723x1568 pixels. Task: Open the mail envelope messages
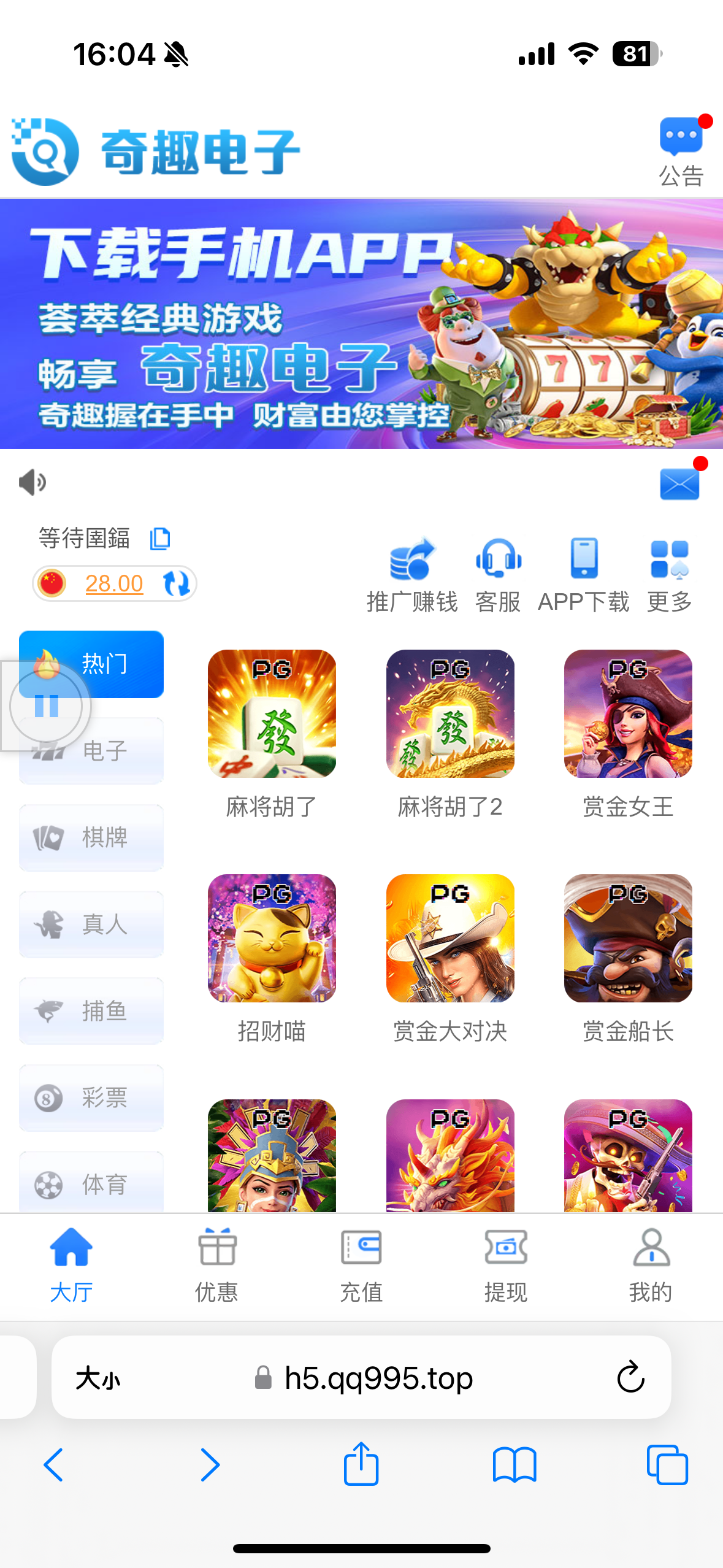point(679,484)
